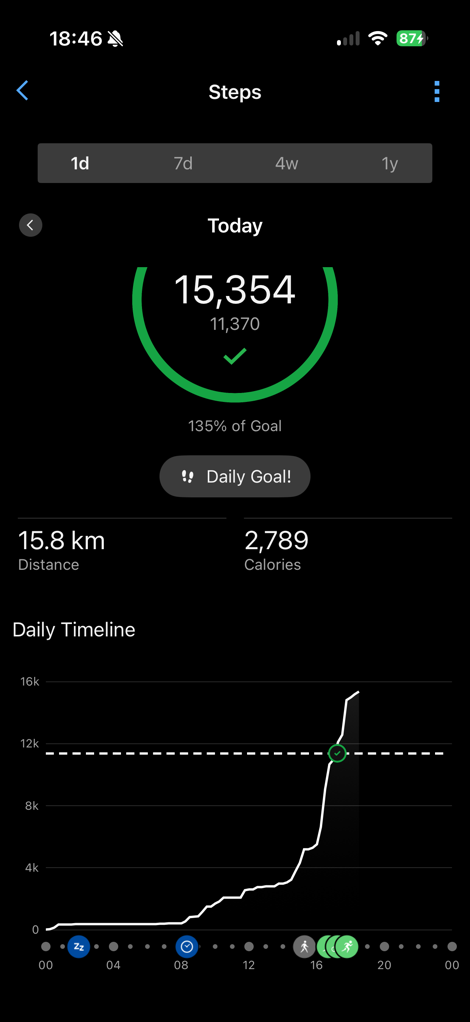Tap the sleep marker on the timeline
470x1022 pixels.
79,946
